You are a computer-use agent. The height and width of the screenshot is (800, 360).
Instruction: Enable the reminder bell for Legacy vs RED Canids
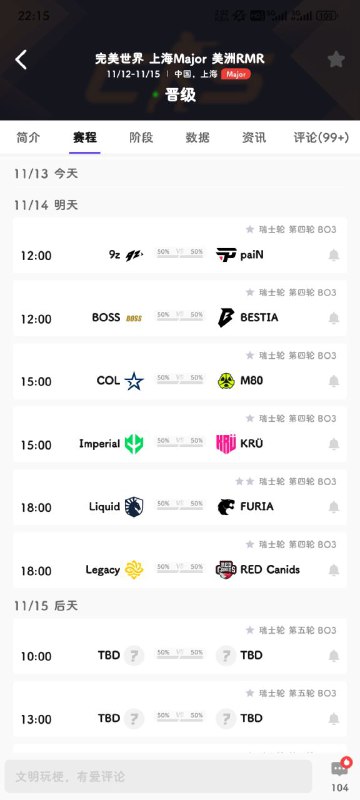[x=334, y=570]
